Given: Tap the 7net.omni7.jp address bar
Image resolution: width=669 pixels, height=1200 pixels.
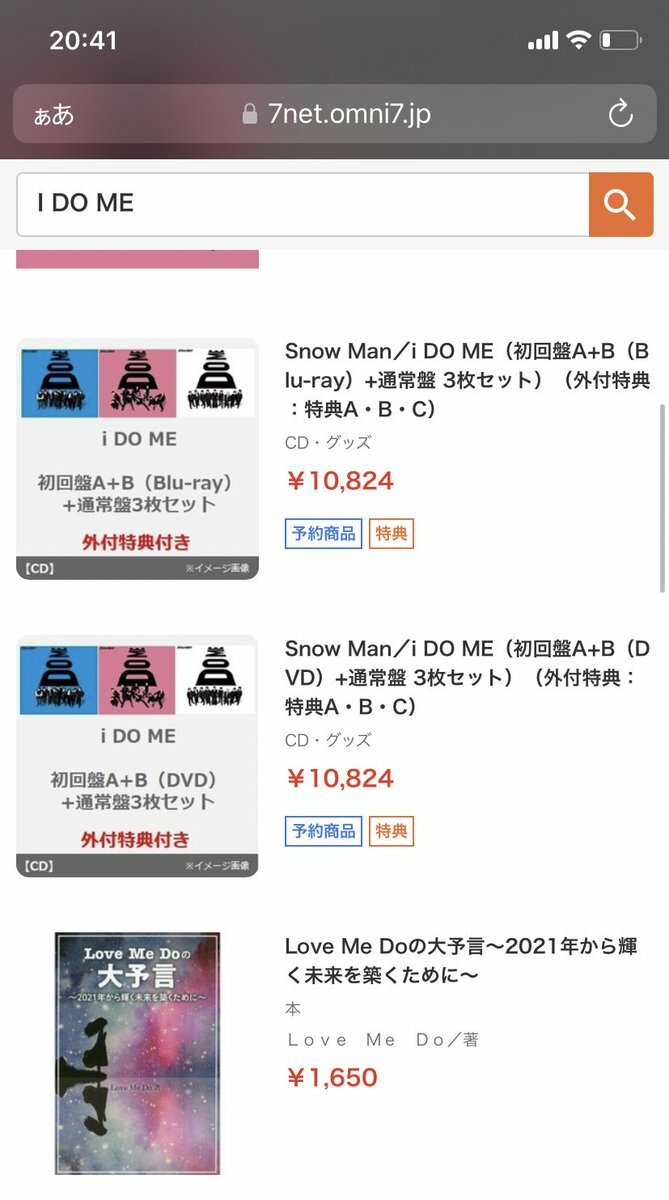Looking at the screenshot, I should [340, 114].
